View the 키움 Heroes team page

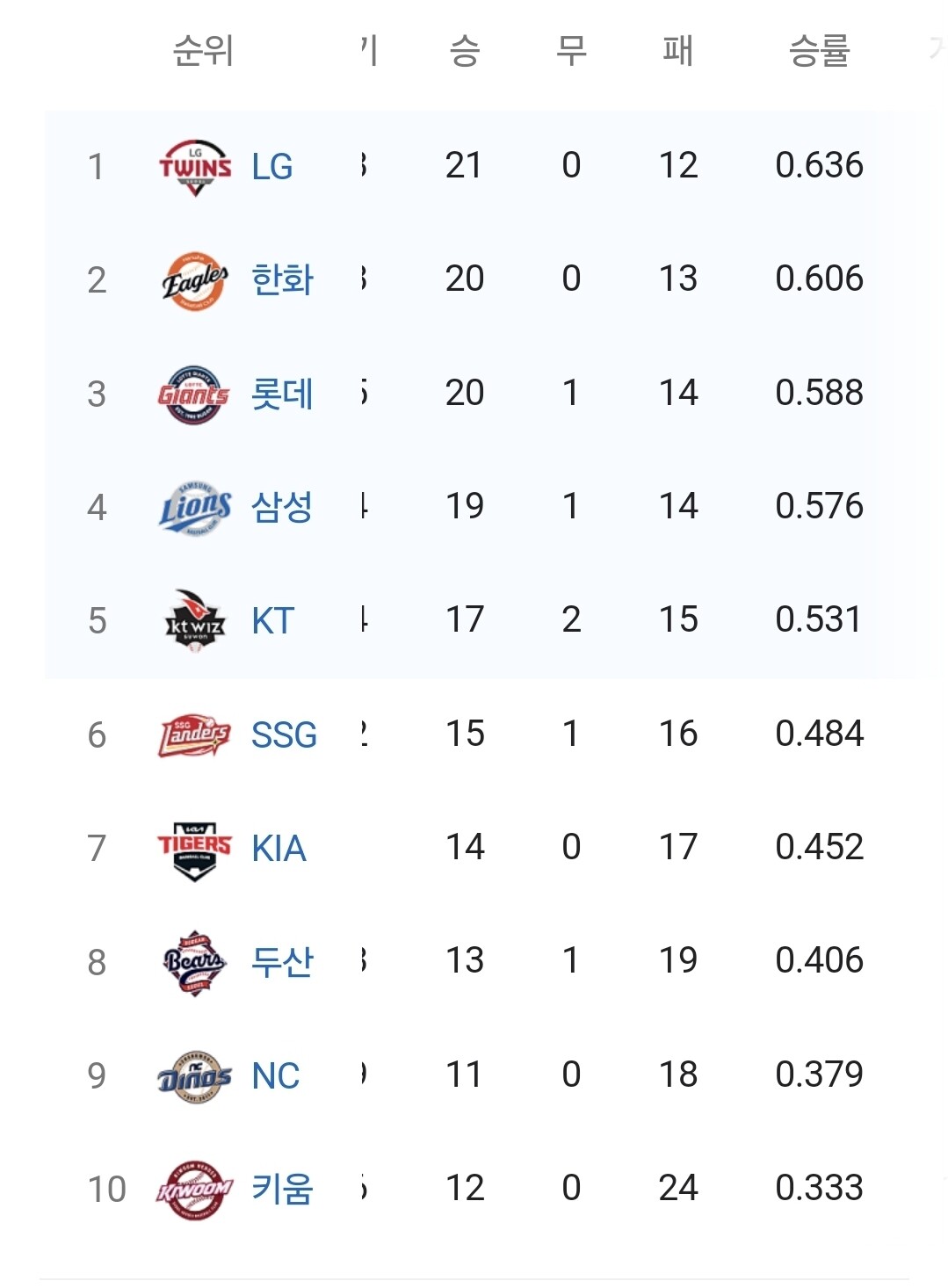point(281,1190)
